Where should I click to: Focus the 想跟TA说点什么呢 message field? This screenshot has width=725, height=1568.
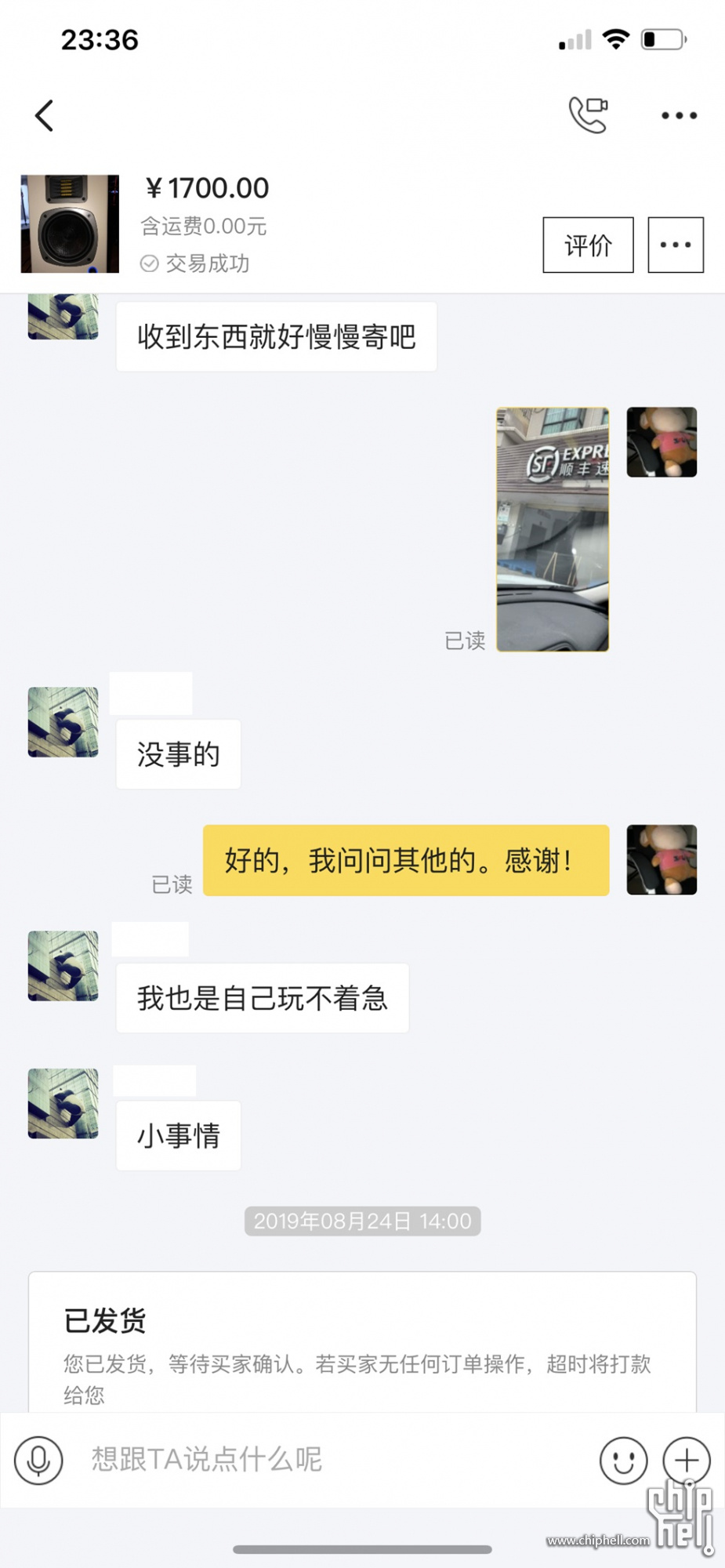click(x=329, y=1460)
